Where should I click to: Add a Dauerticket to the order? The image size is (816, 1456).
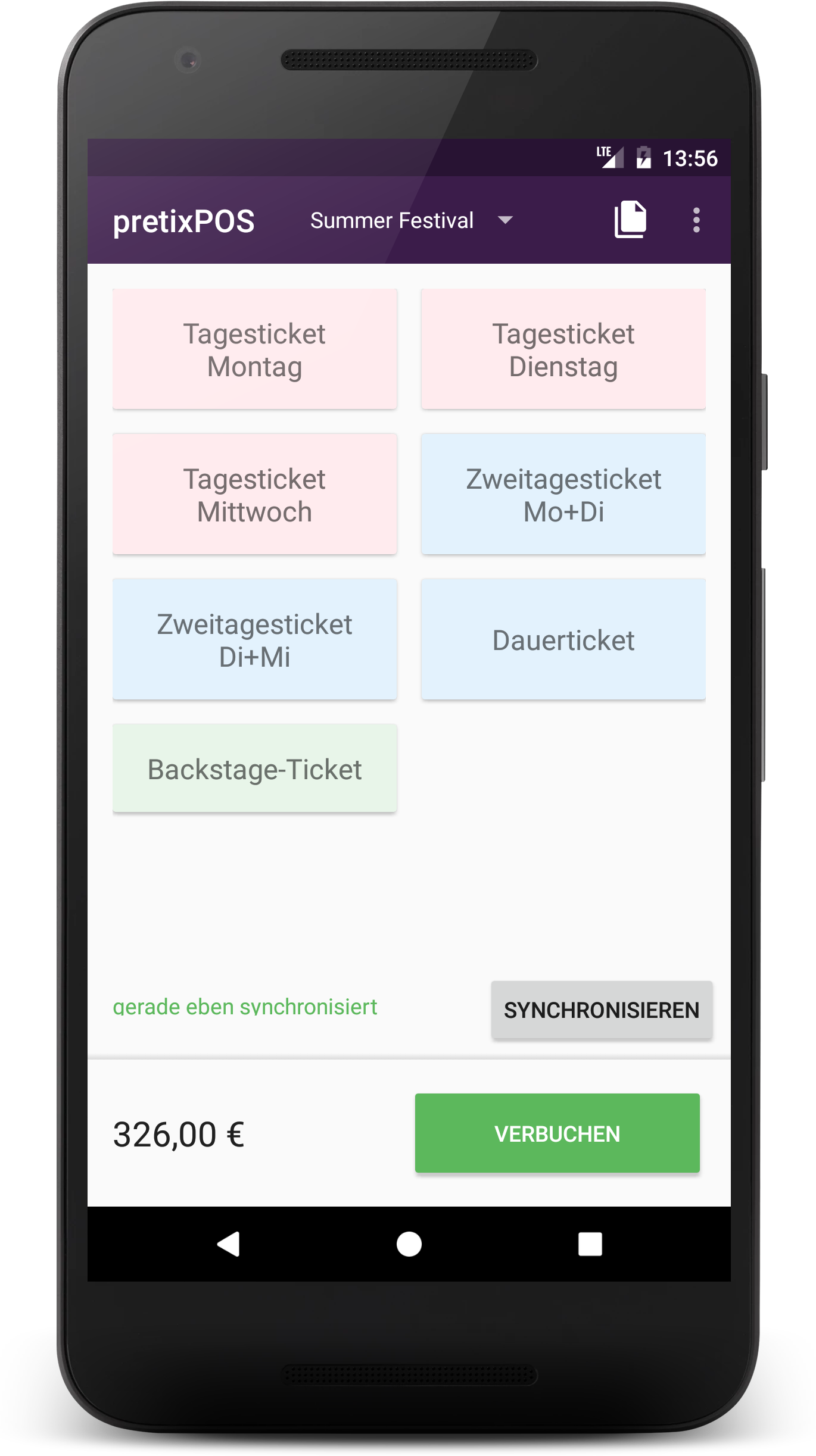point(563,640)
